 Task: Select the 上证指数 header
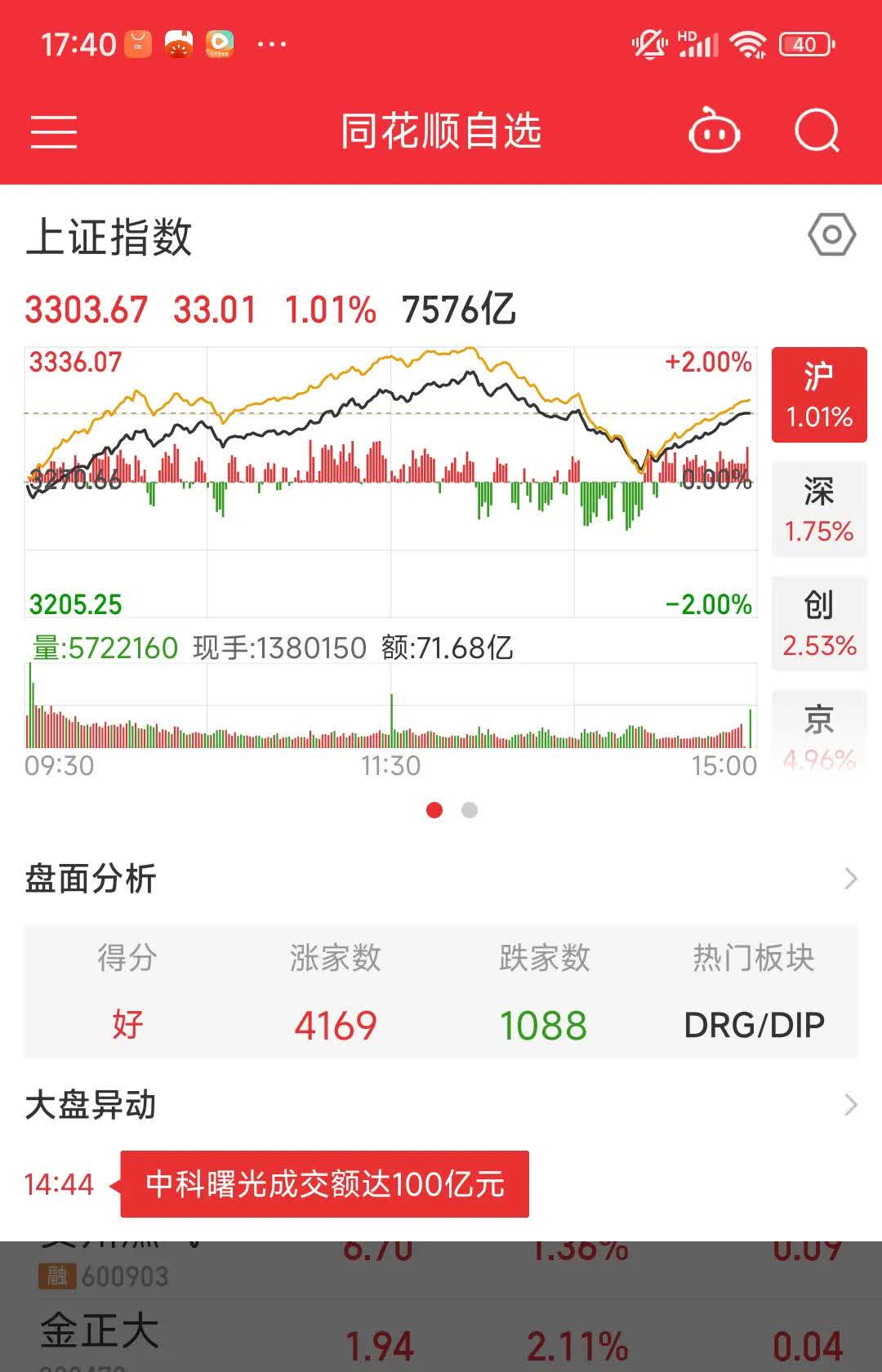(x=110, y=237)
